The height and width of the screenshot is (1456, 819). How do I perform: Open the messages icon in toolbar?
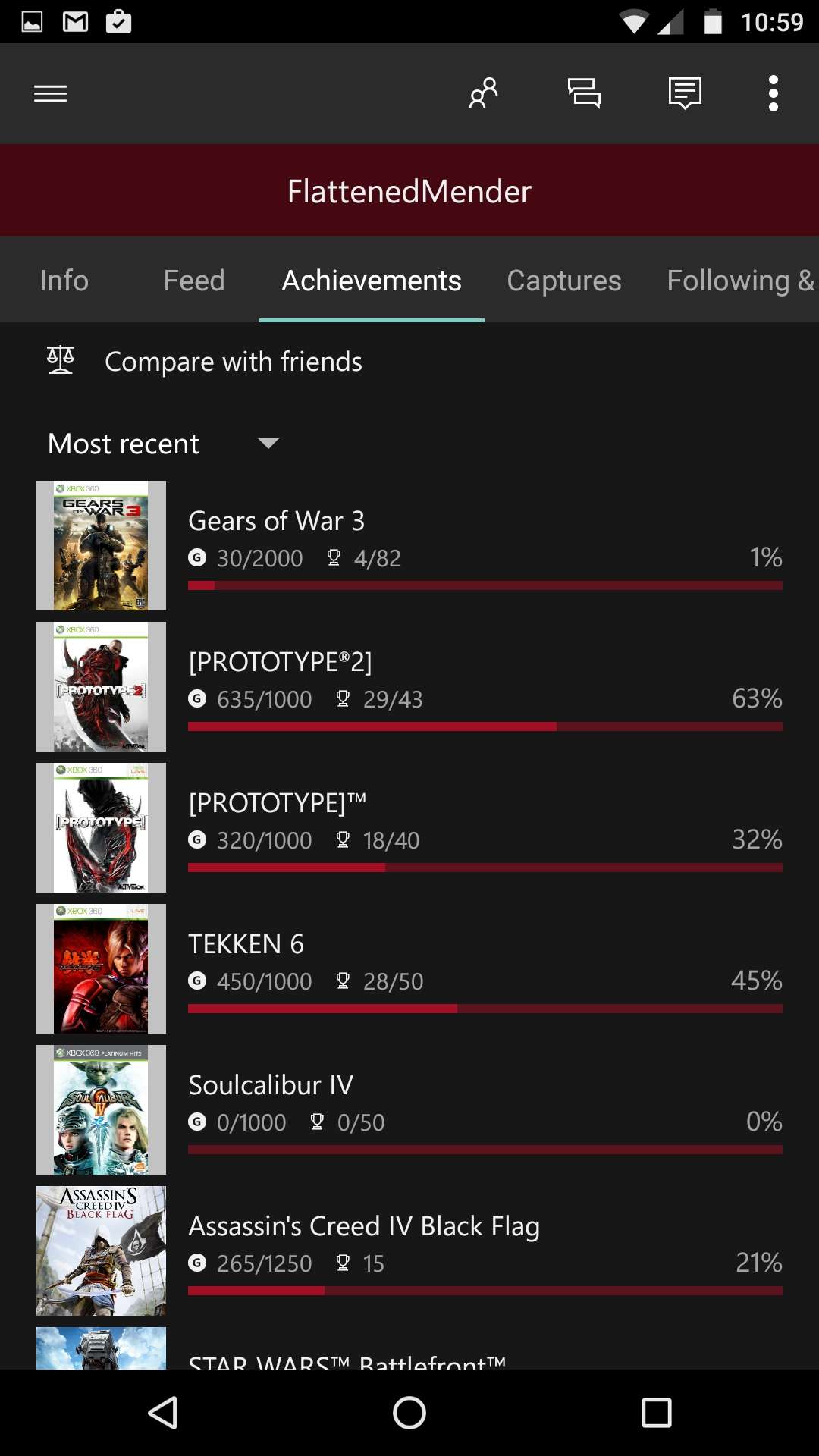[584, 93]
